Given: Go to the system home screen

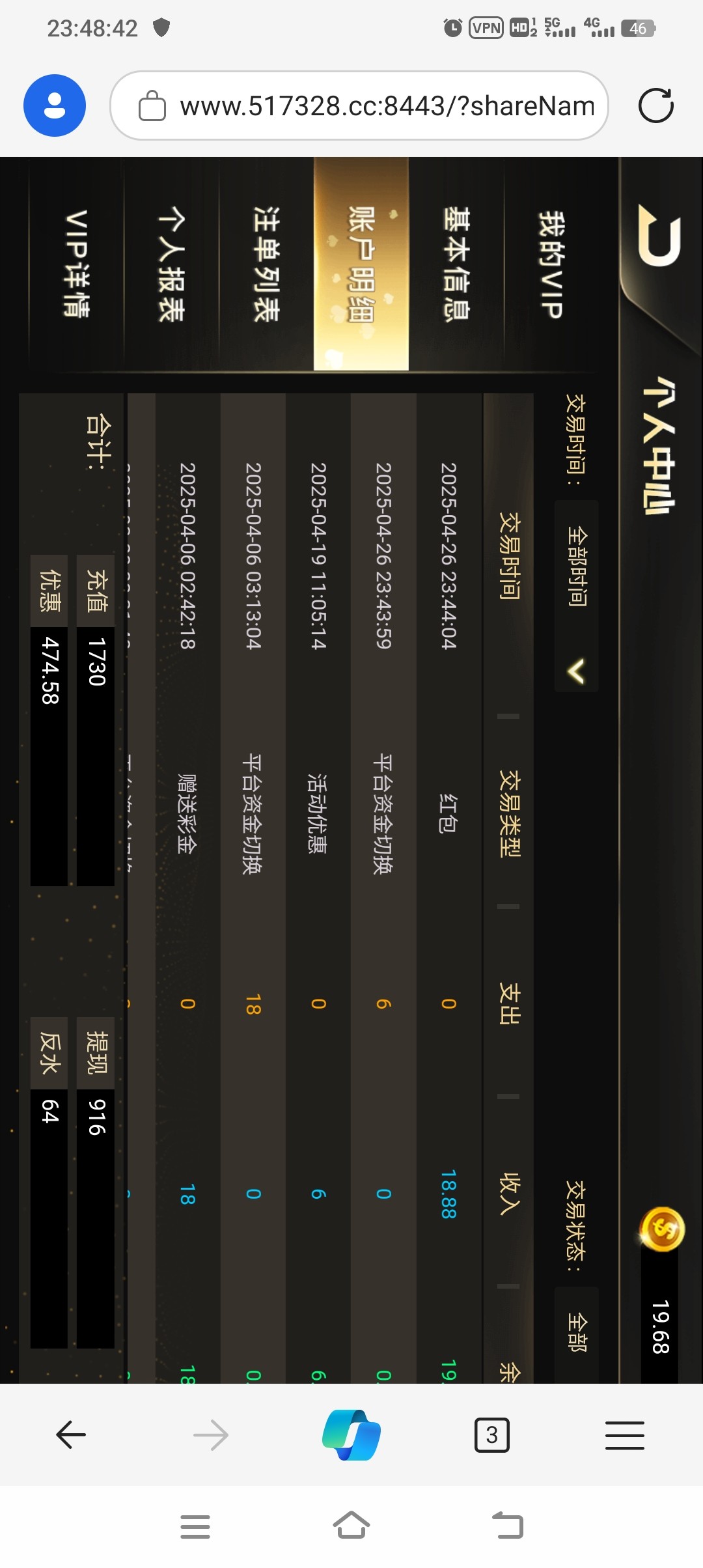Looking at the screenshot, I should pyautogui.click(x=351, y=1526).
